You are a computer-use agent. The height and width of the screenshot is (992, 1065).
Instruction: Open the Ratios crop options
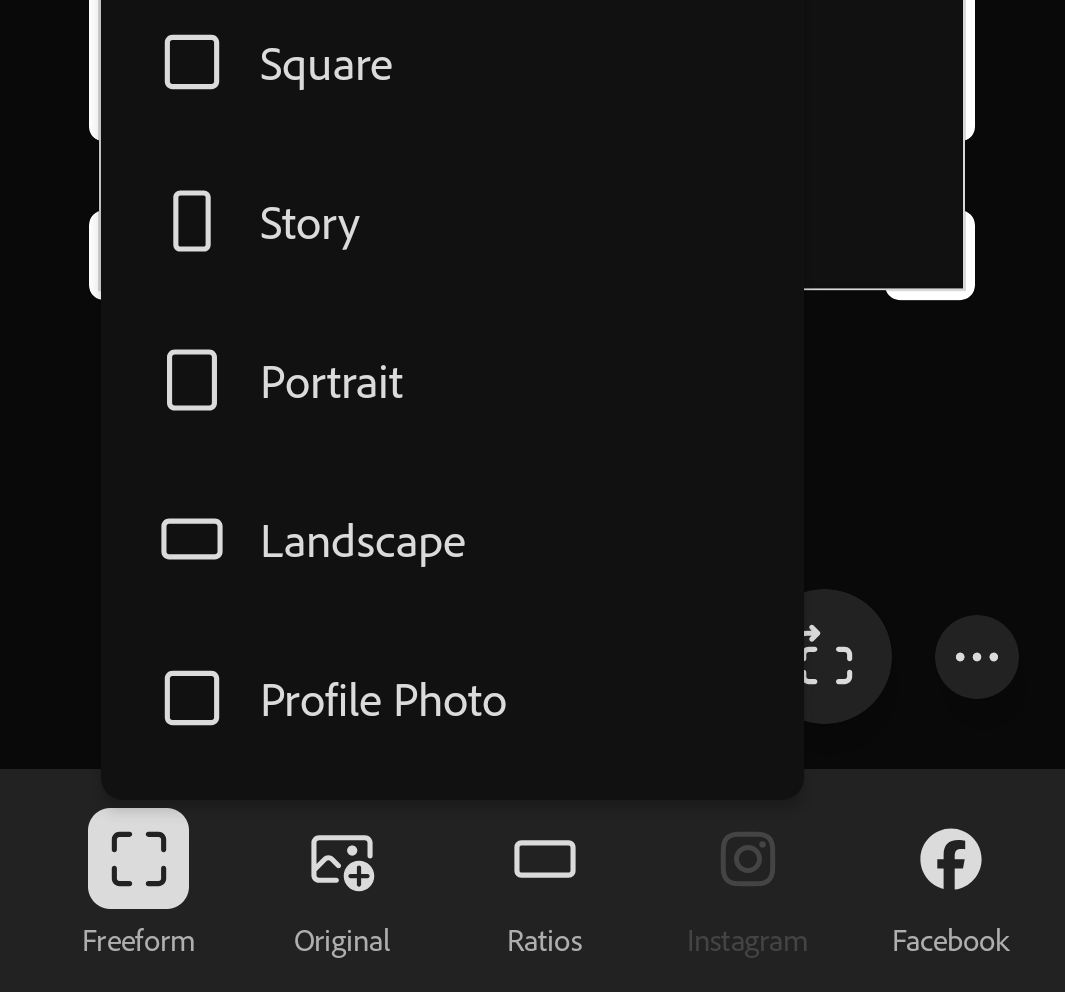[x=545, y=880]
